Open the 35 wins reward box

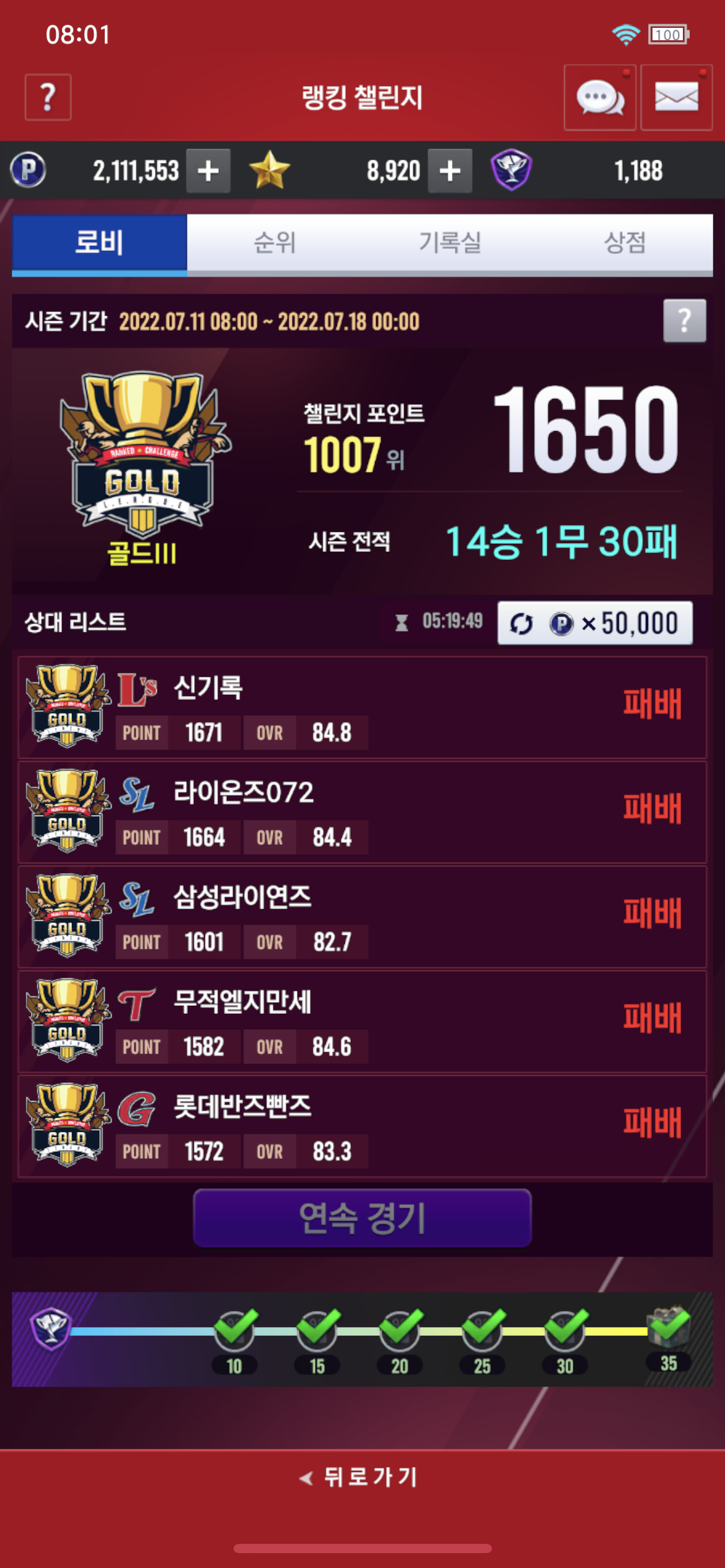pos(669,1328)
